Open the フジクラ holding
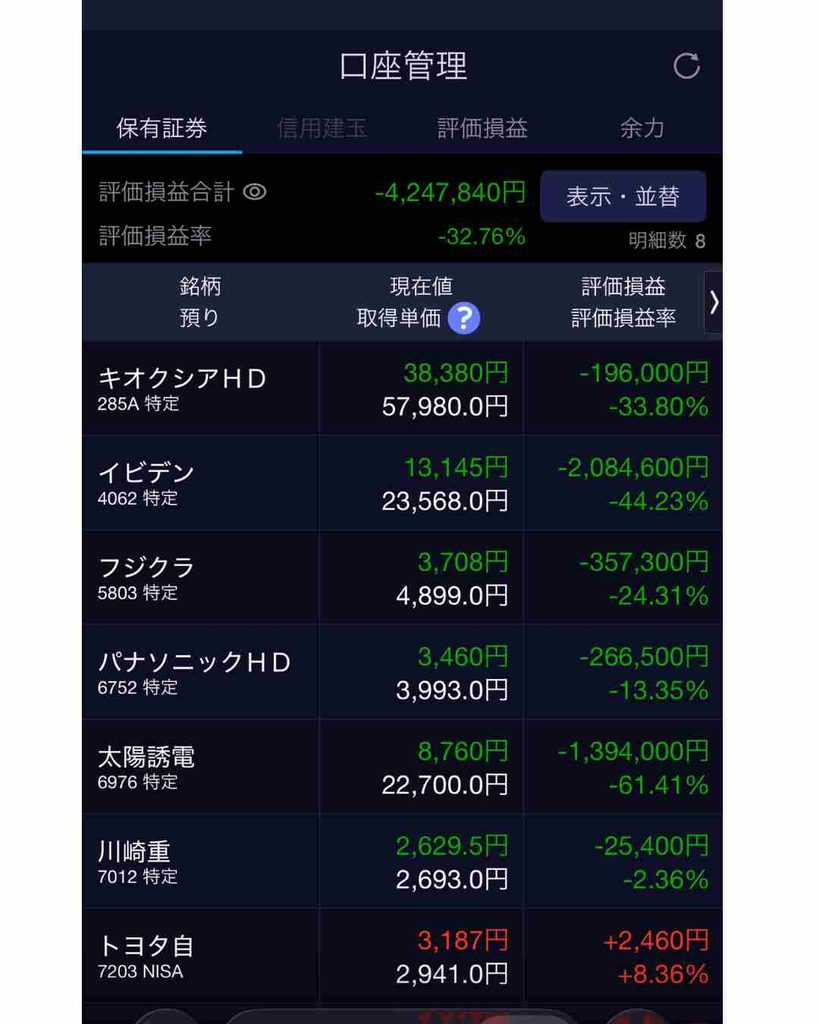 click(402, 578)
